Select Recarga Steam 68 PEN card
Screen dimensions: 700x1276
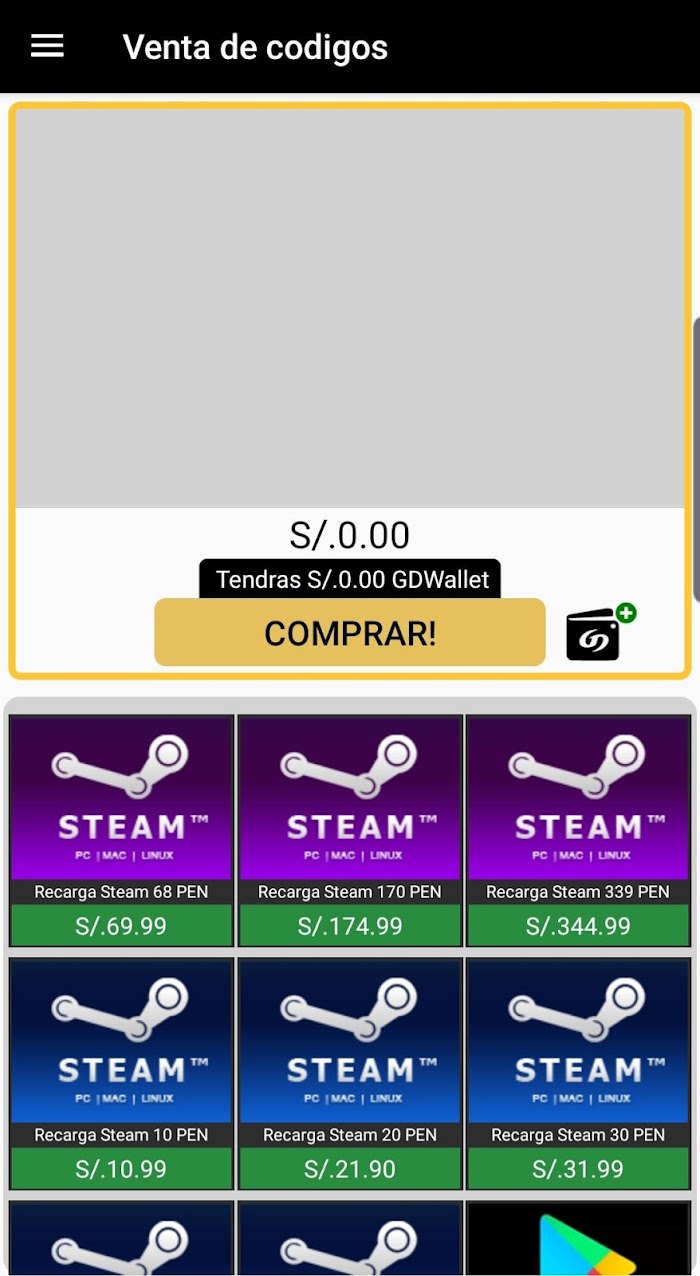tap(121, 831)
